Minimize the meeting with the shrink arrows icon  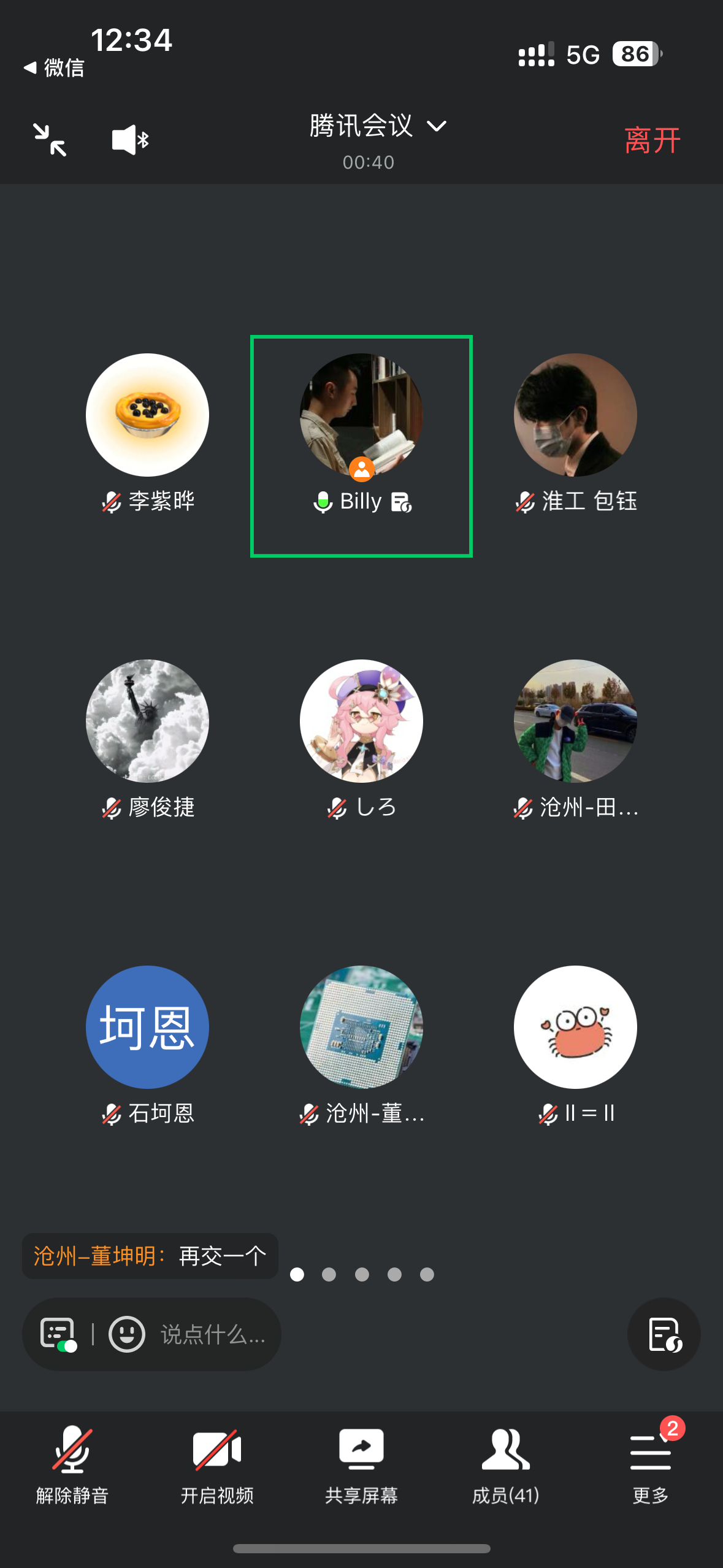50,139
